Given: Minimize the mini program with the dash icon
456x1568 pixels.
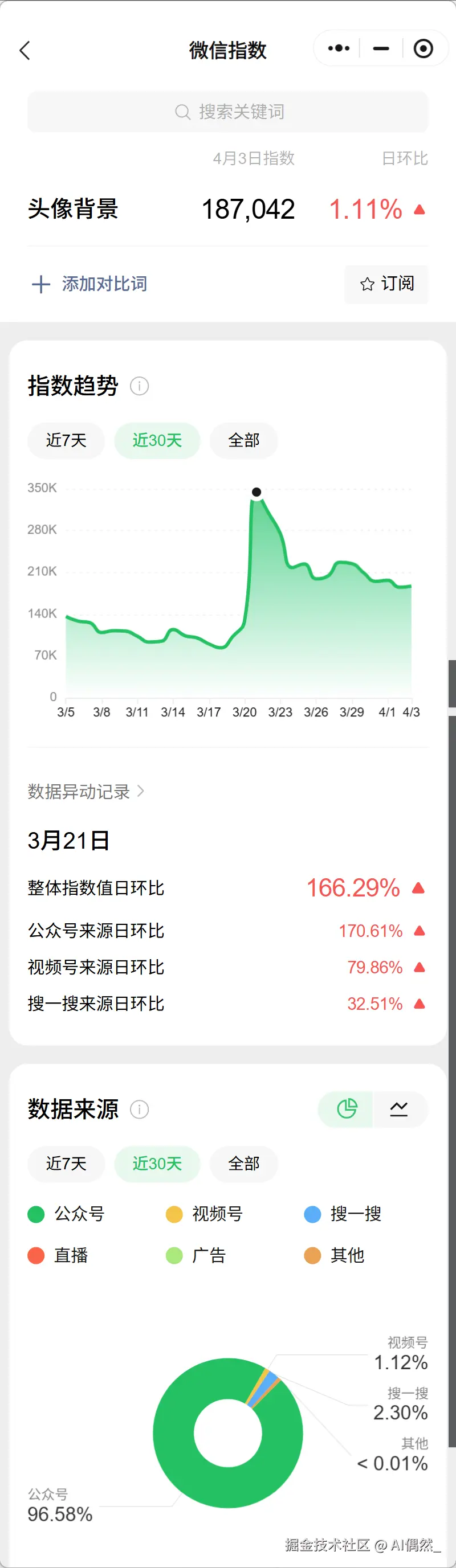Looking at the screenshot, I should pos(381,48).
